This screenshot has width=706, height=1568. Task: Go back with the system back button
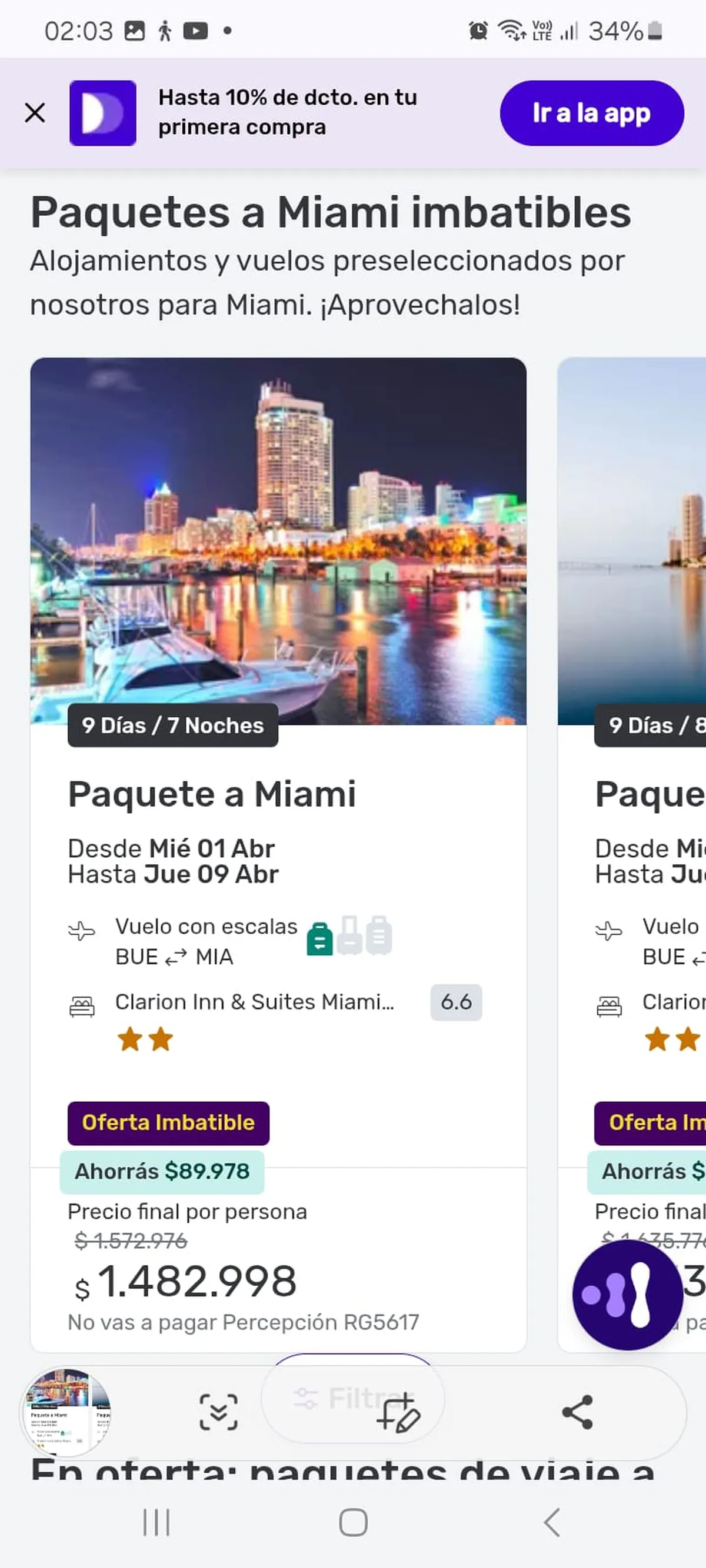551,1522
